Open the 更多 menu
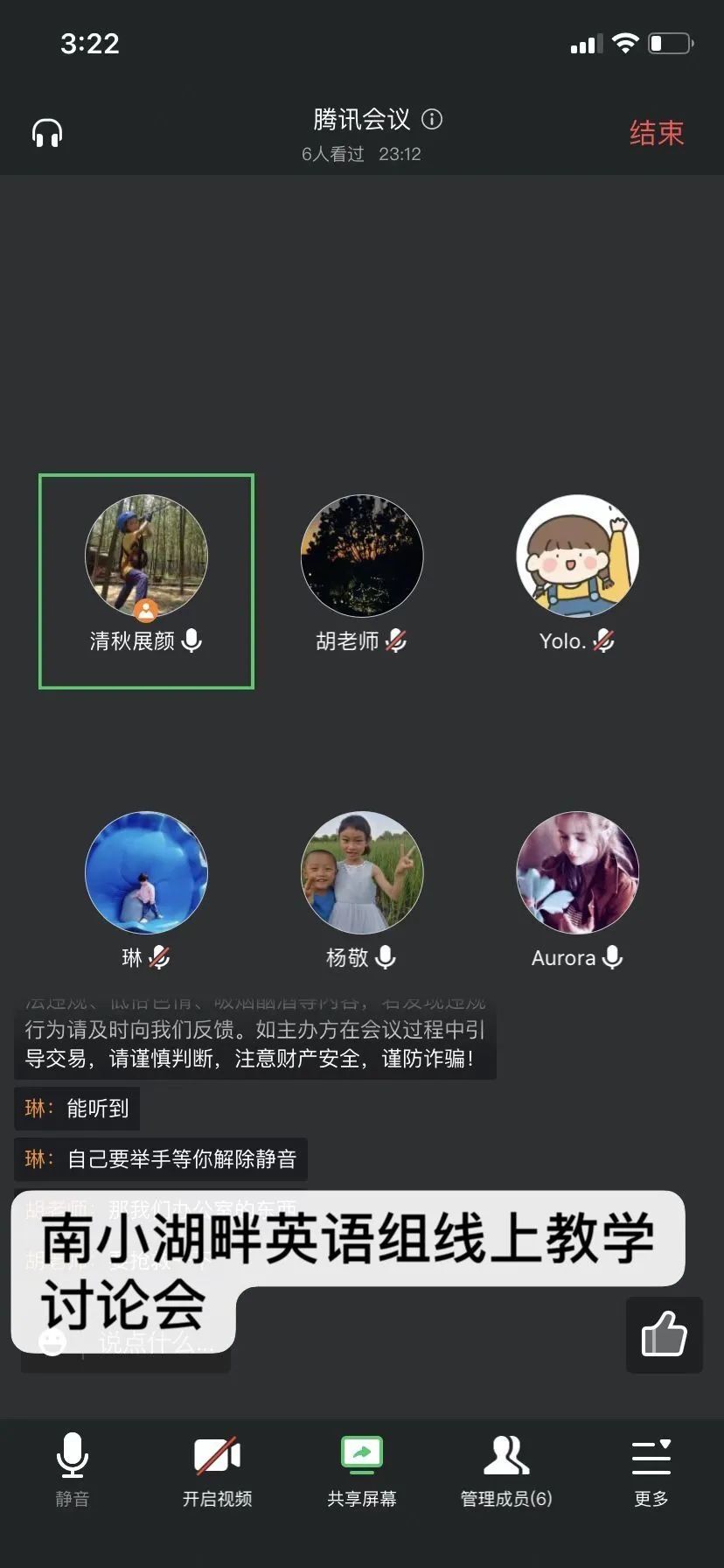 tap(651, 1470)
